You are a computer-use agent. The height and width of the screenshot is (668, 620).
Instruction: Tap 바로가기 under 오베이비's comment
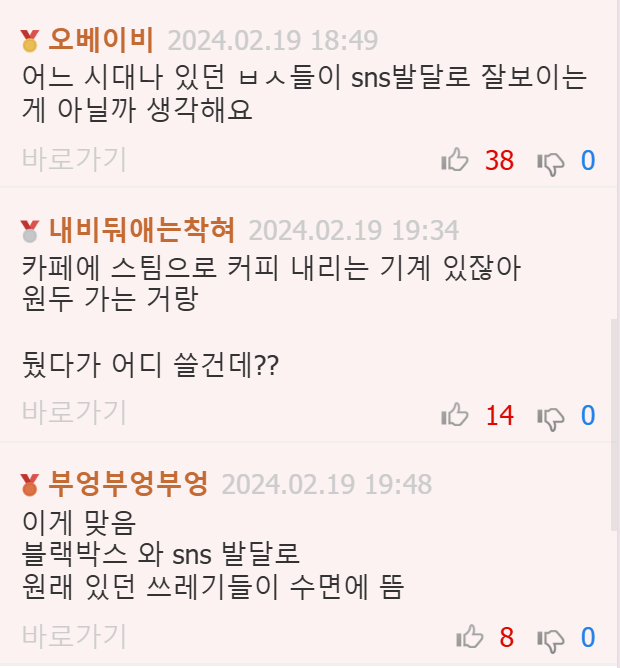[74, 158]
